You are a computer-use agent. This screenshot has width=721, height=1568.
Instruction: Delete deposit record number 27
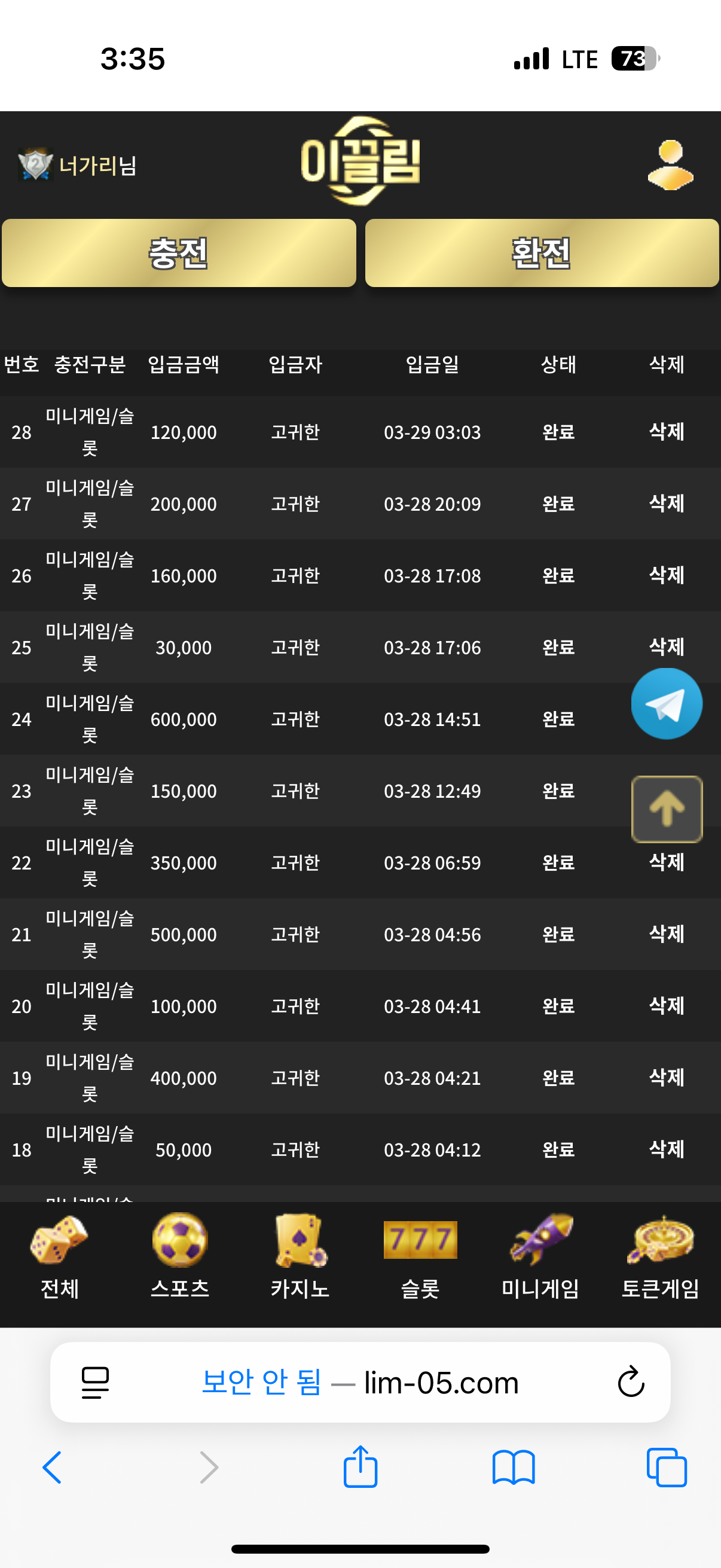[666, 504]
